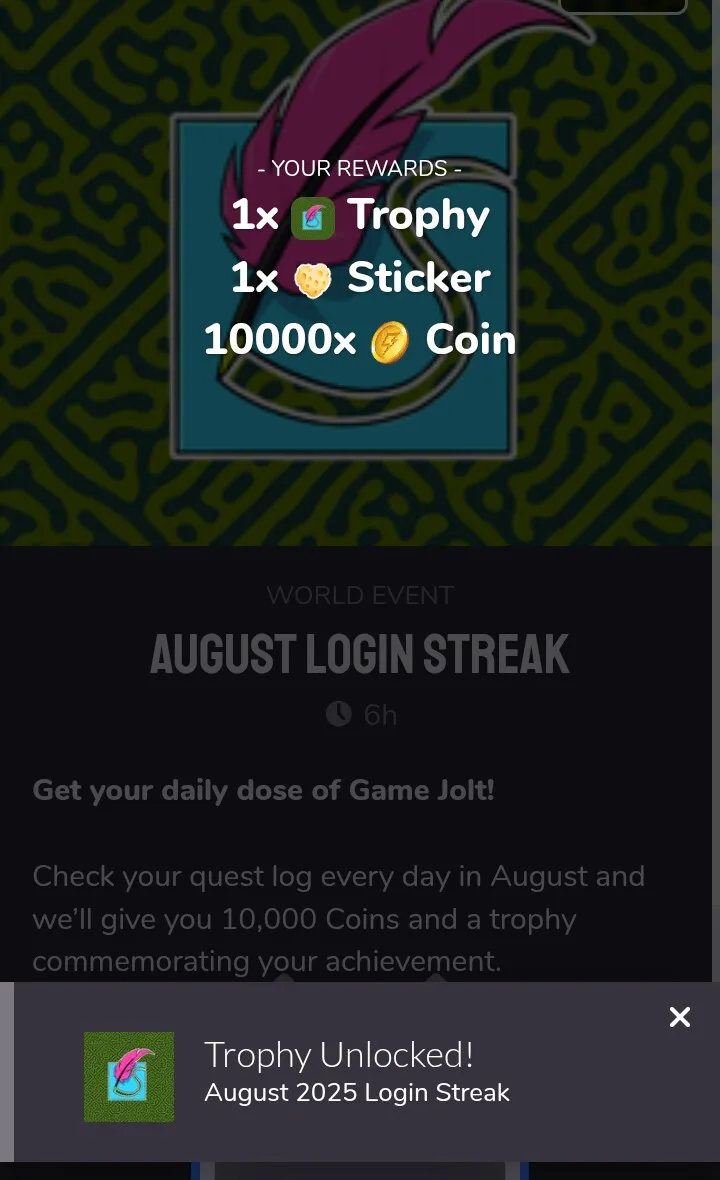
Task: Dismiss the Trophy Unlocked notification
Action: pyautogui.click(x=680, y=1017)
